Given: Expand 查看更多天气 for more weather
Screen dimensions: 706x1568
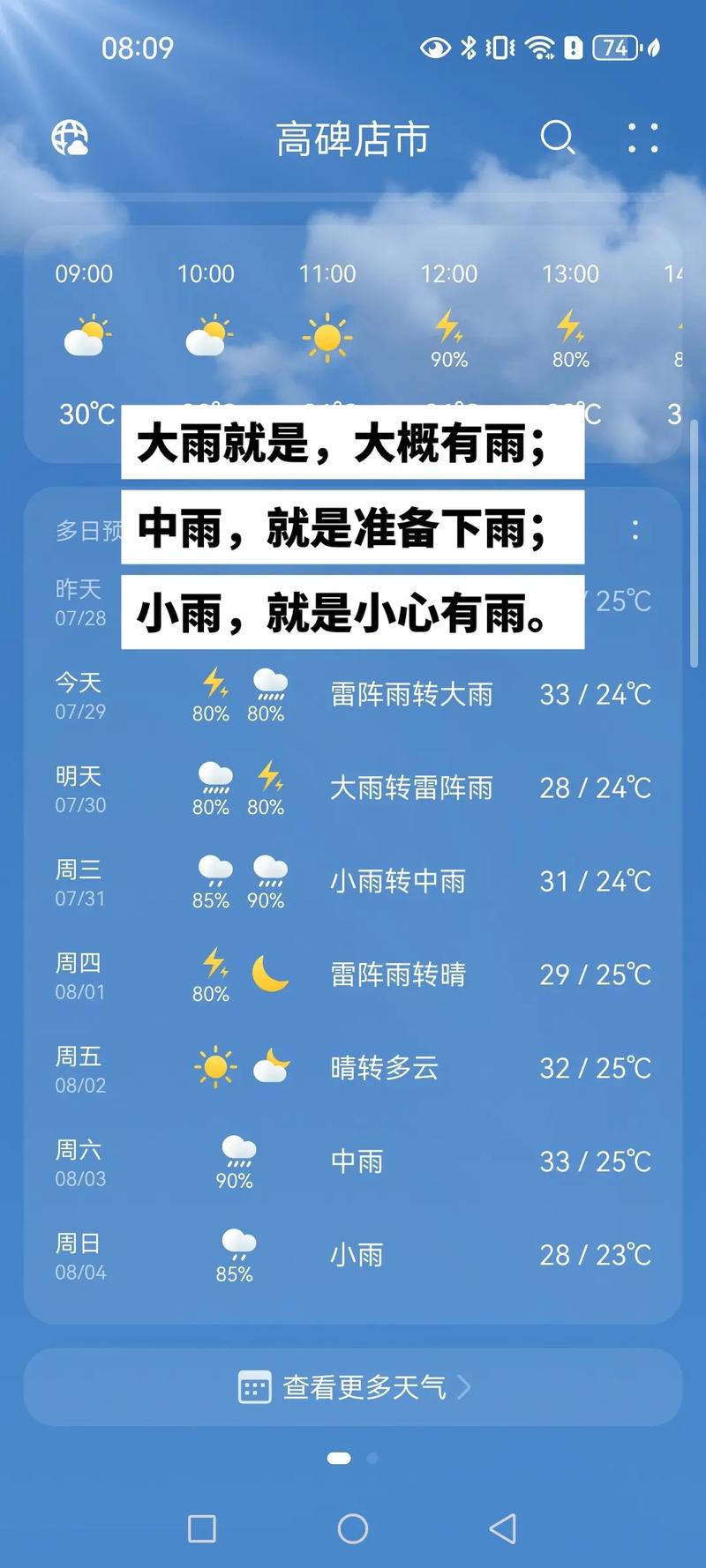Looking at the screenshot, I should point(353,1386).
